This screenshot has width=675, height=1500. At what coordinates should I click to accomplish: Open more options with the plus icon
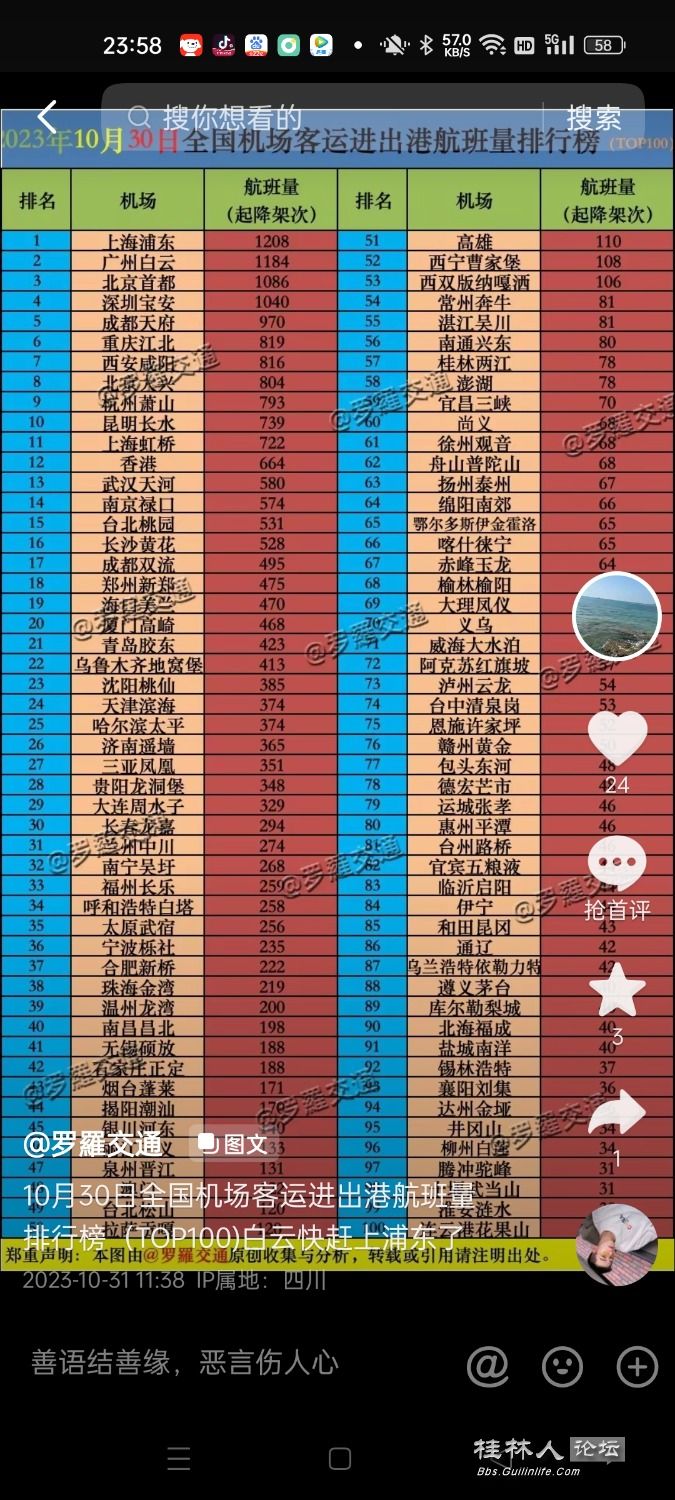637,1365
